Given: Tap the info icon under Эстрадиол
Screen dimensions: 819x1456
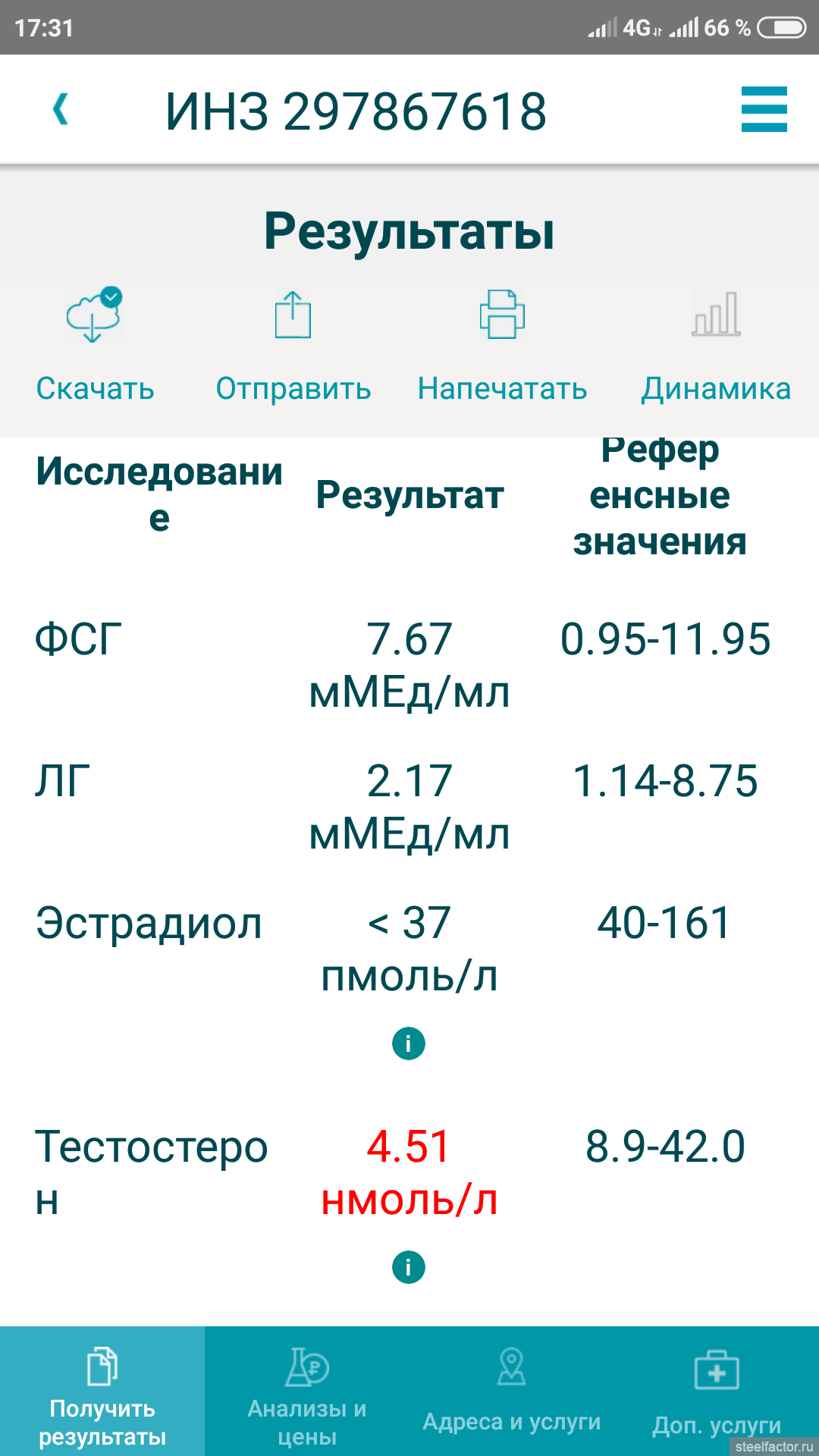Looking at the screenshot, I should click(409, 1043).
